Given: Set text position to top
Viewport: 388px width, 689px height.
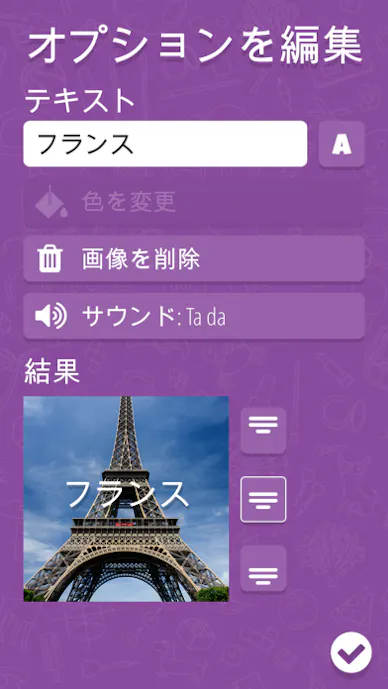Looking at the screenshot, I should click(263, 431).
